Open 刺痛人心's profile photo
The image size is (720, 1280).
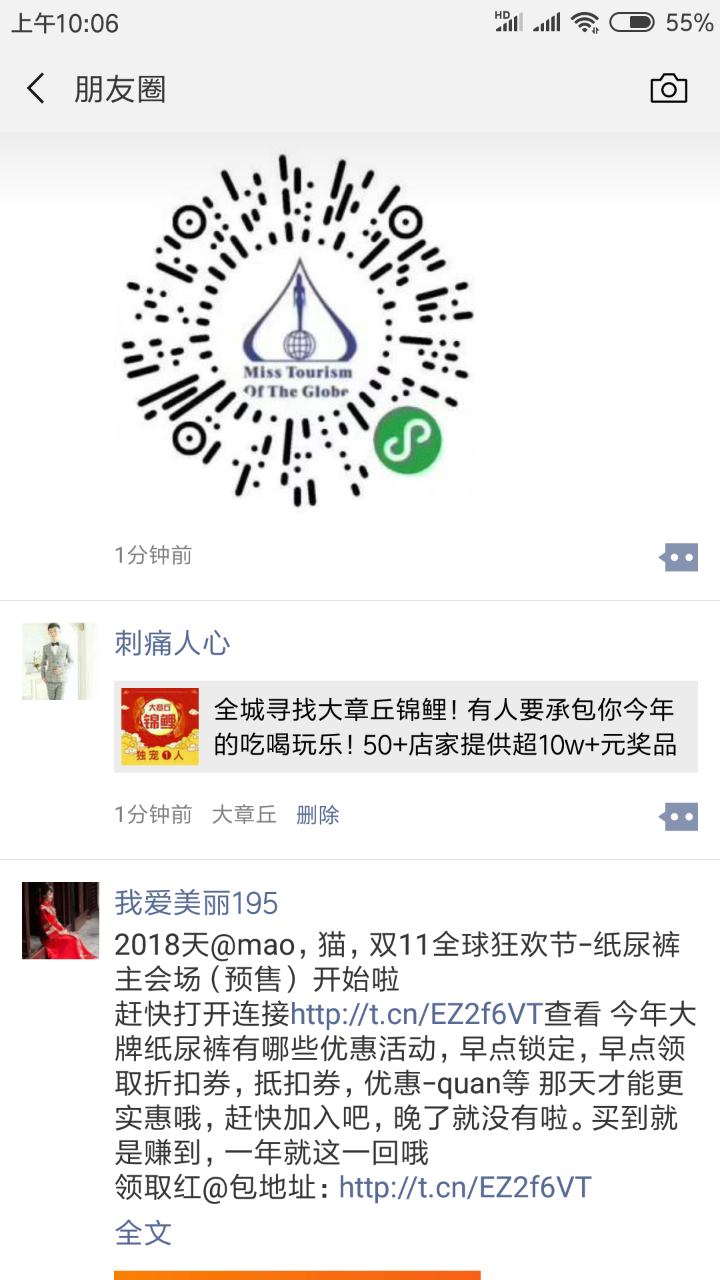coord(60,661)
